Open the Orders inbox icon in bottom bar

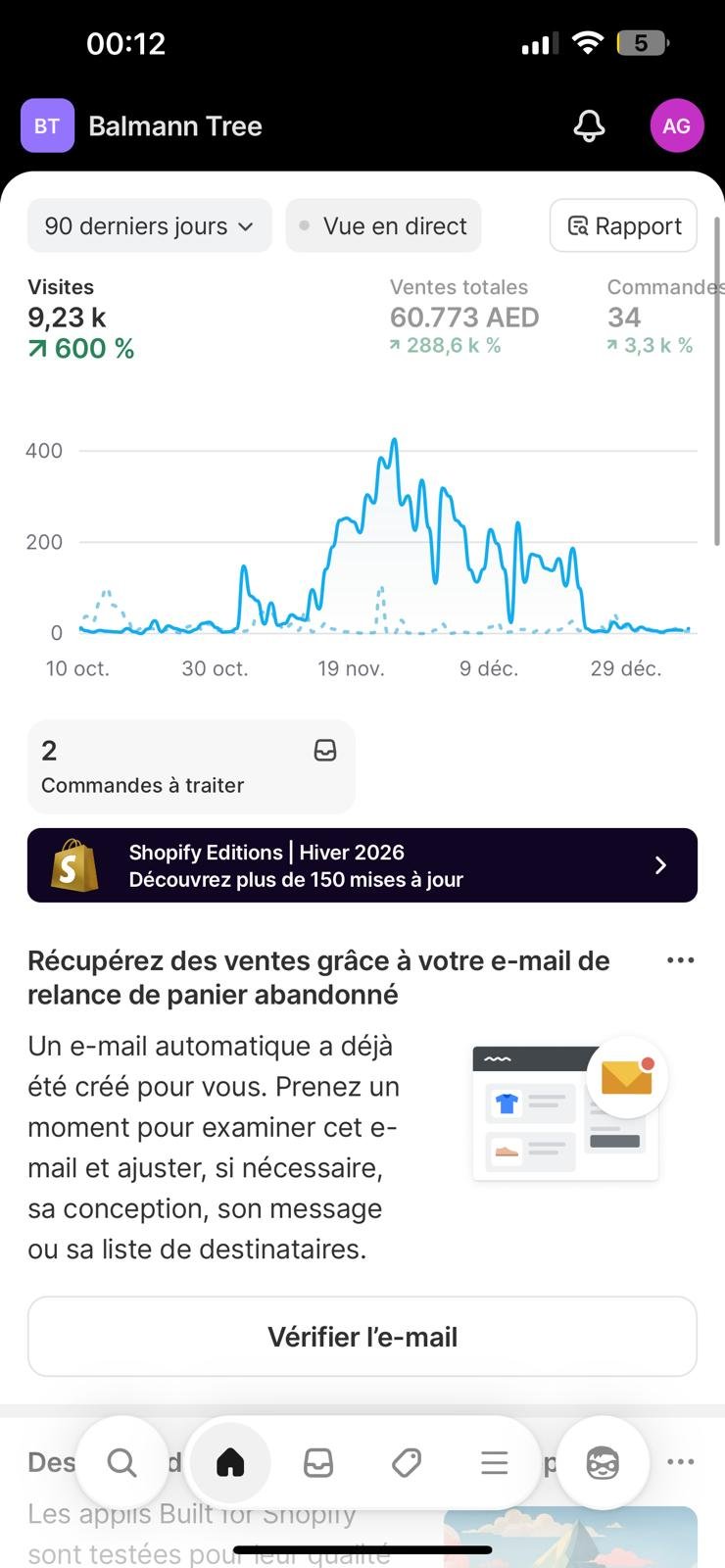tap(318, 1462)
